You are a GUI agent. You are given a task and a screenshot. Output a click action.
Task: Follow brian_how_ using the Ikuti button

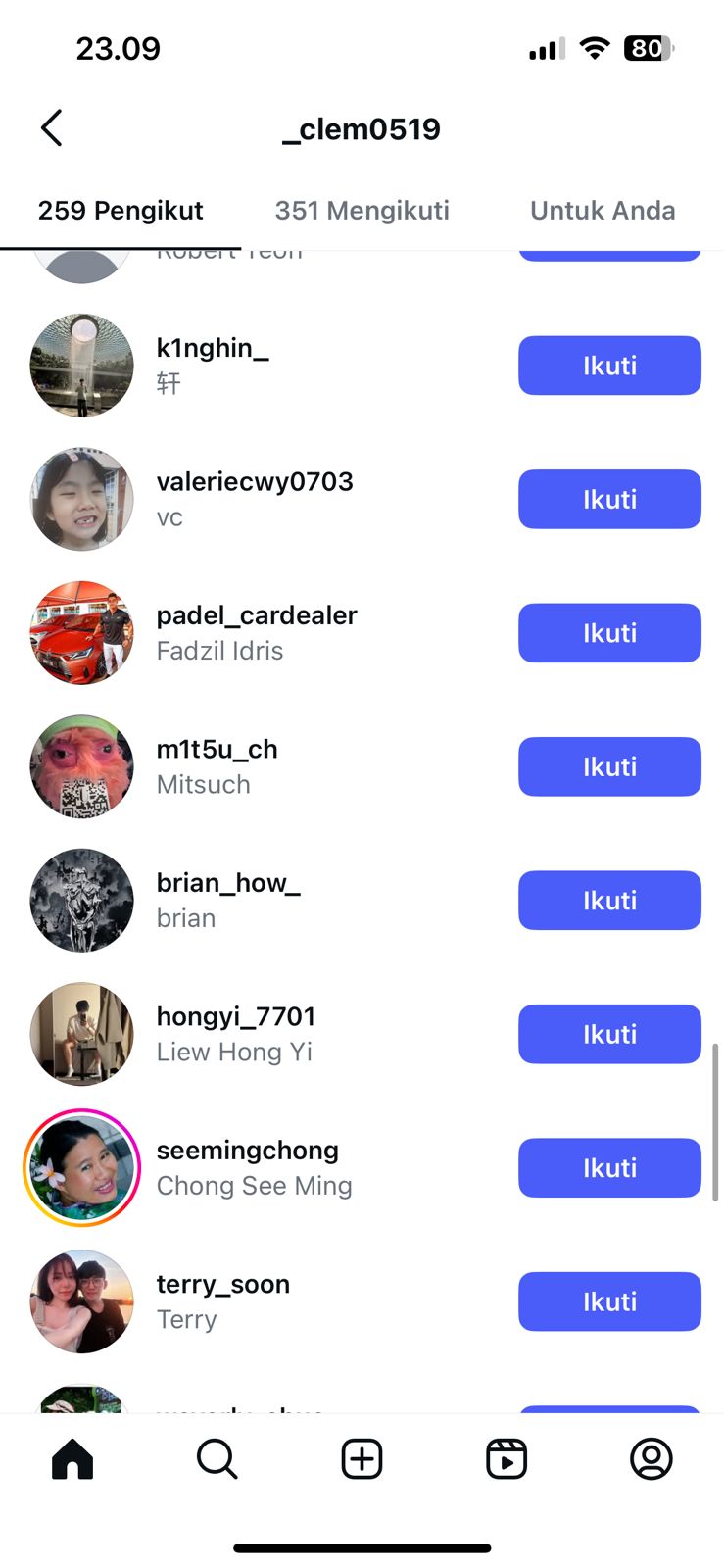(608, 901)
